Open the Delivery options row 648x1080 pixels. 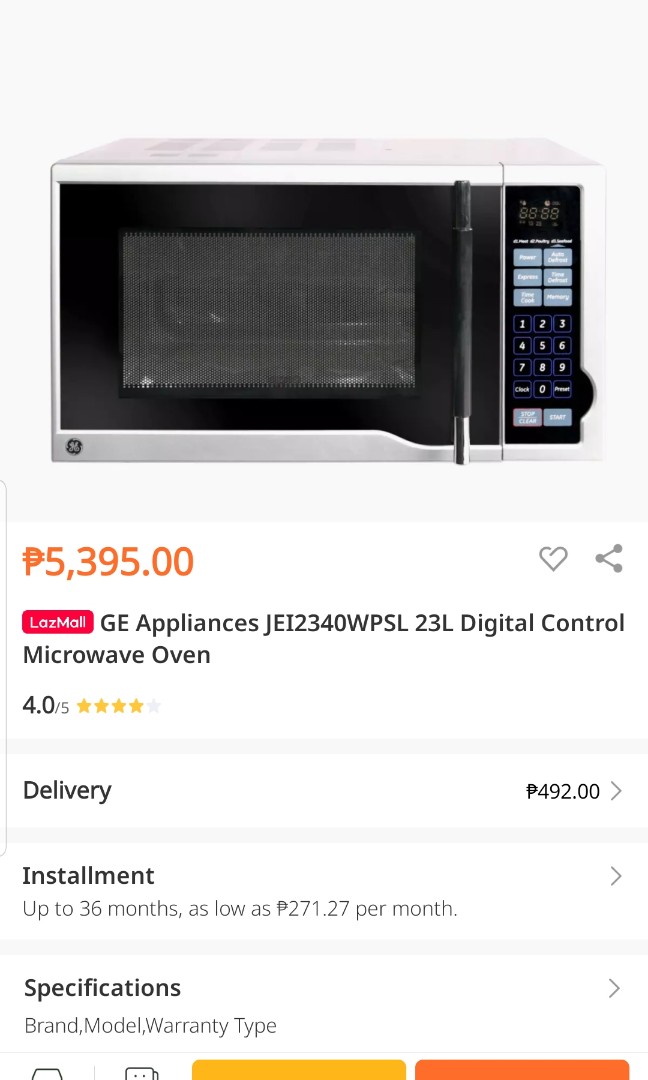coord(324,791)
